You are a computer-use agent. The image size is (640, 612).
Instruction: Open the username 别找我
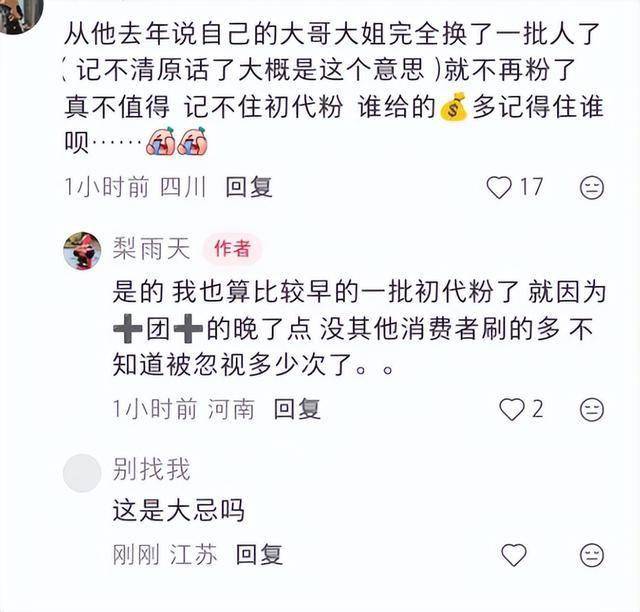[151, 469]
